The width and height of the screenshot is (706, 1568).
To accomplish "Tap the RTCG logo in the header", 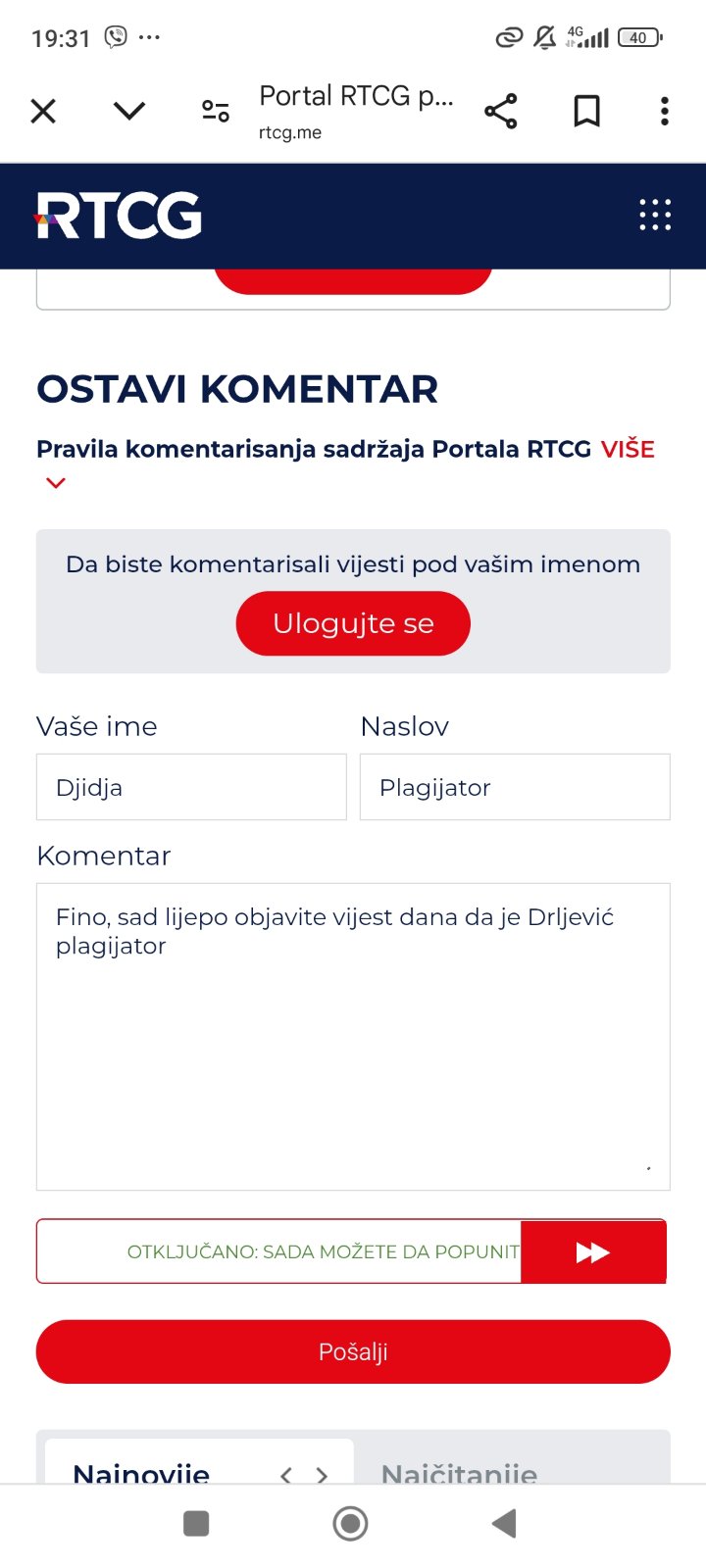I will pos(118,216).
